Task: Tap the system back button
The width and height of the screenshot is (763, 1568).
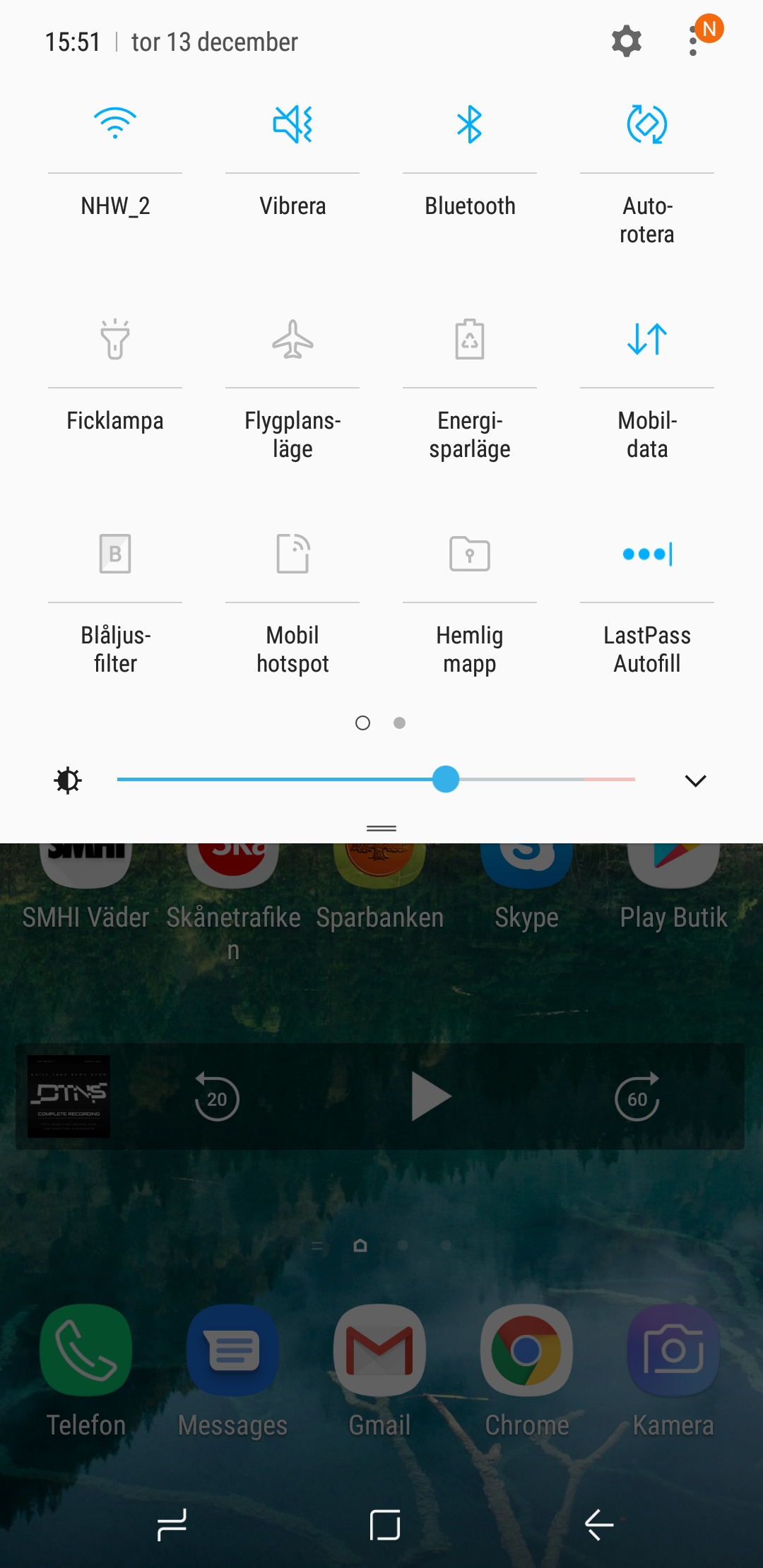Action: (x=599, y=1525)
